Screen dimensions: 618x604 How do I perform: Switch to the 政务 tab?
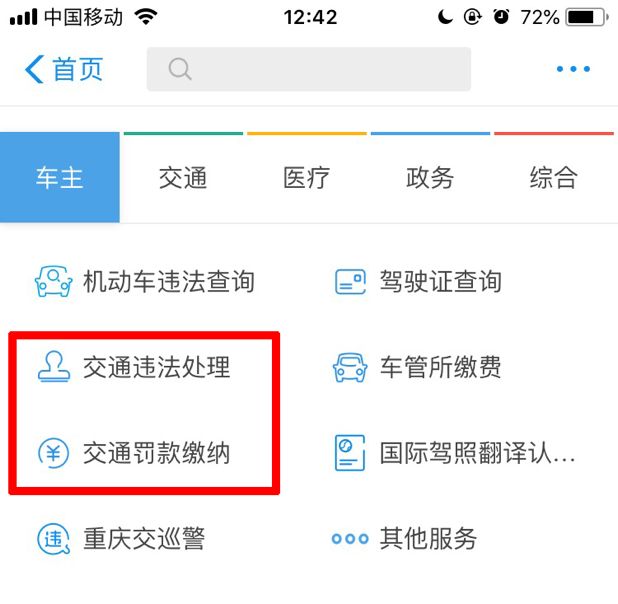click(x=430, y=178)
